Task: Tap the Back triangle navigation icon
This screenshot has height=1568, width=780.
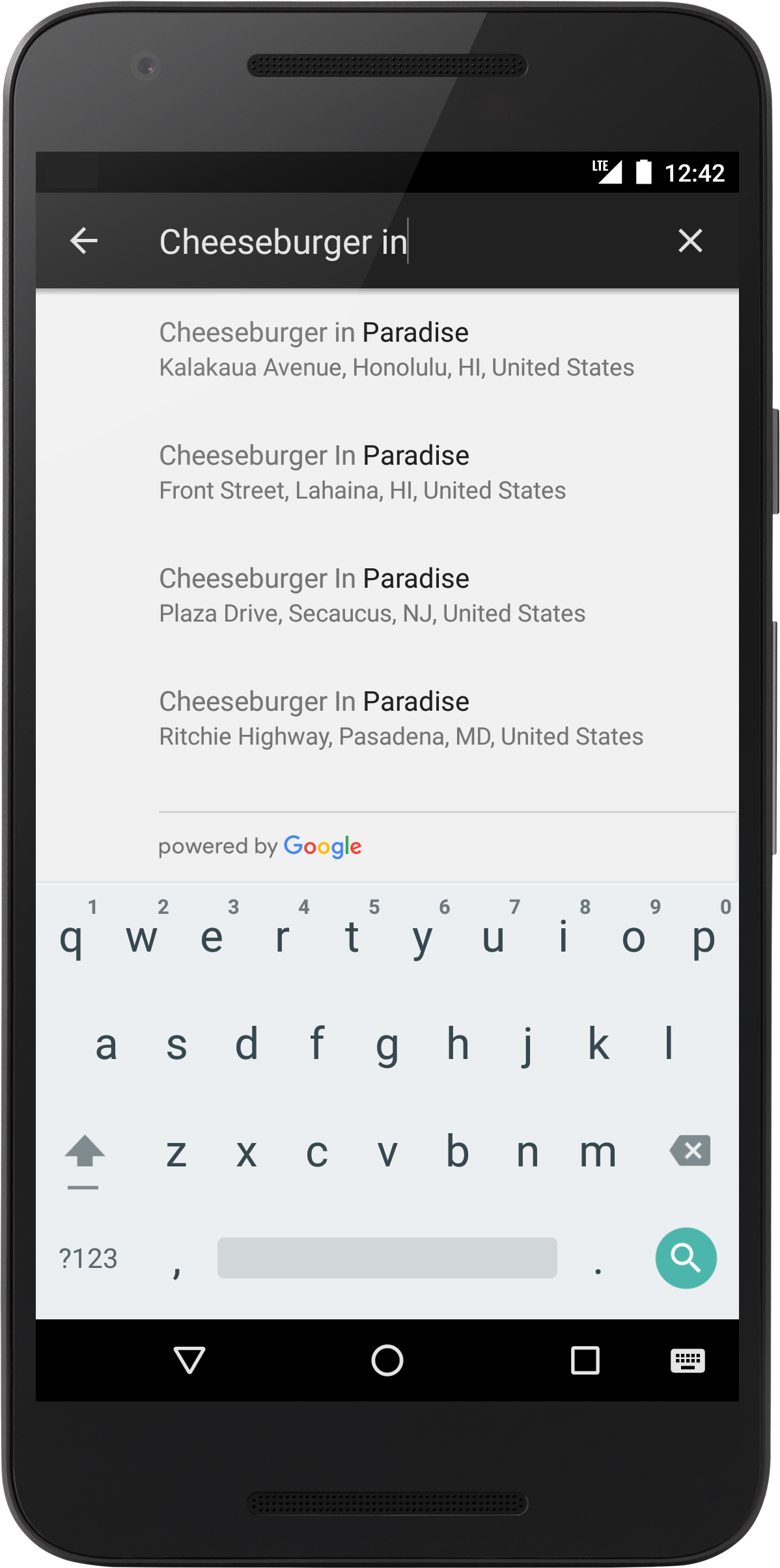Action: (x=189, y=1361)
